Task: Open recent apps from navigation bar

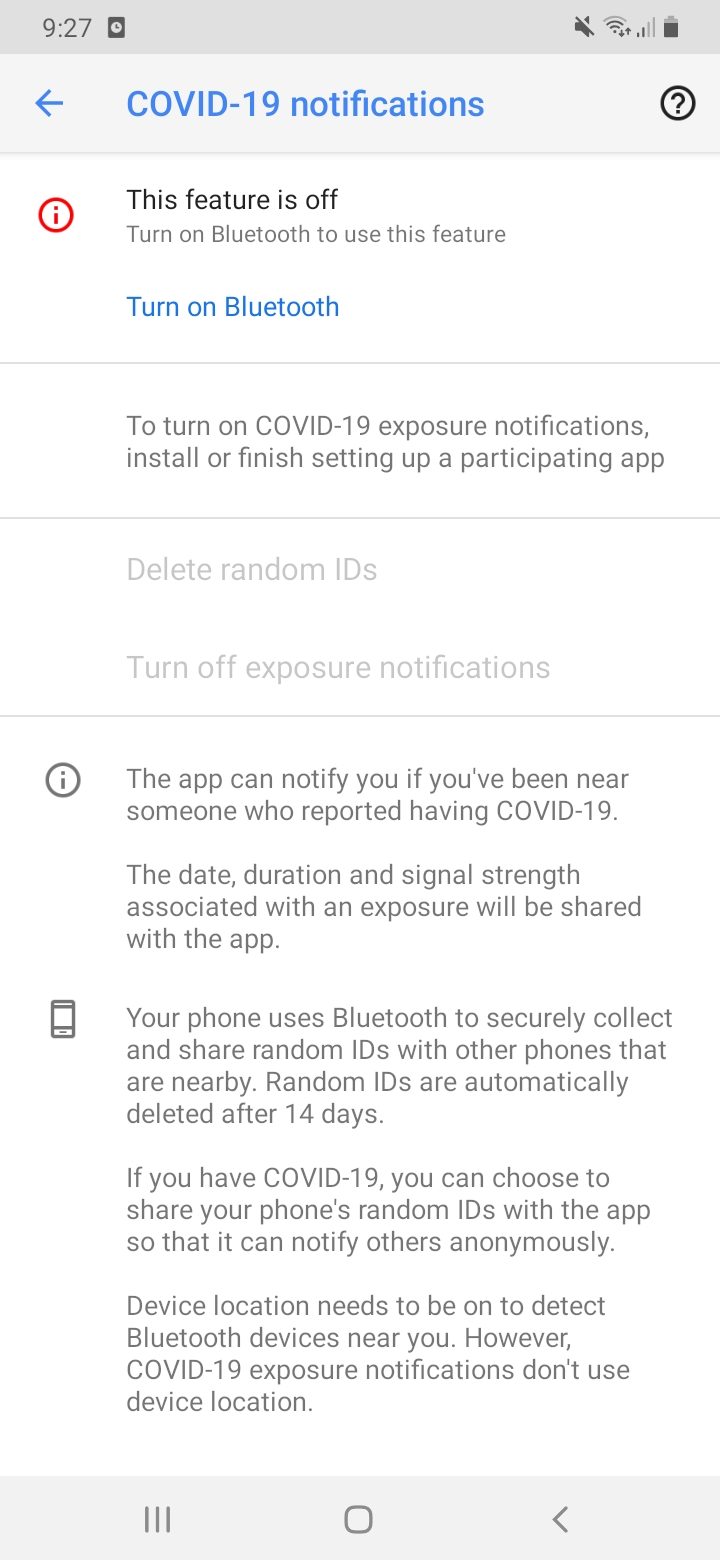Action: click(x=158, y=1520)
